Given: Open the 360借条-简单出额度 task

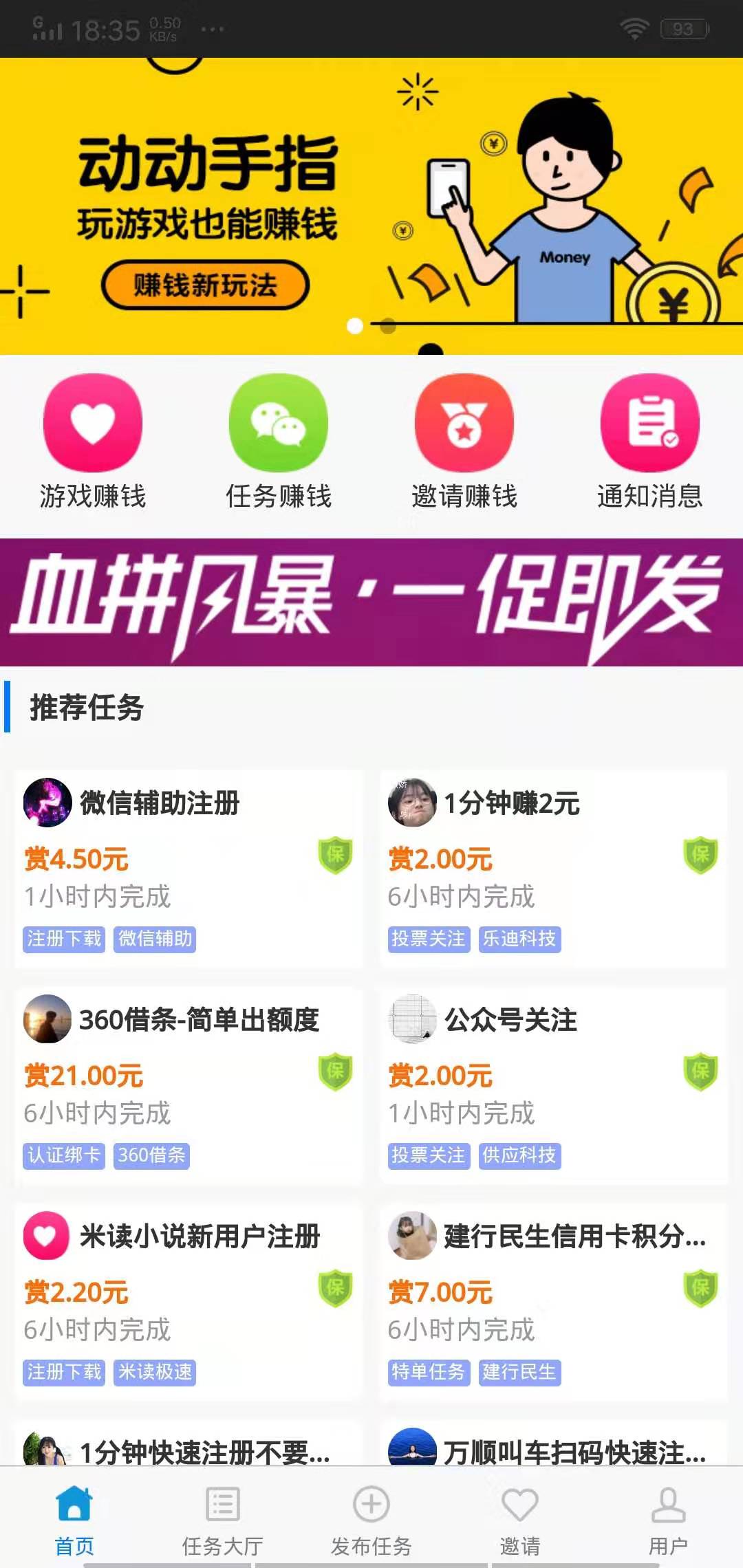Looking at the screenshot, I should 186,1087.
